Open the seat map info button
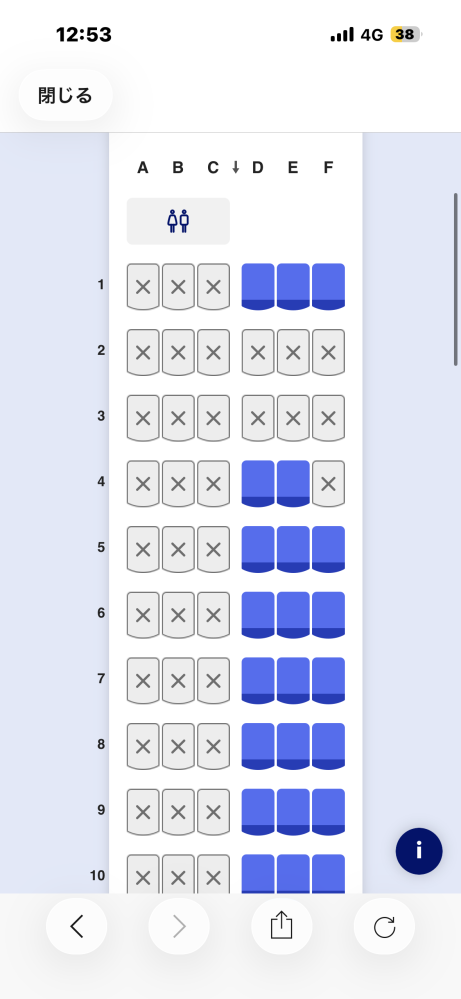Viewport: 461px width, 999px height. tap(419, 851)
